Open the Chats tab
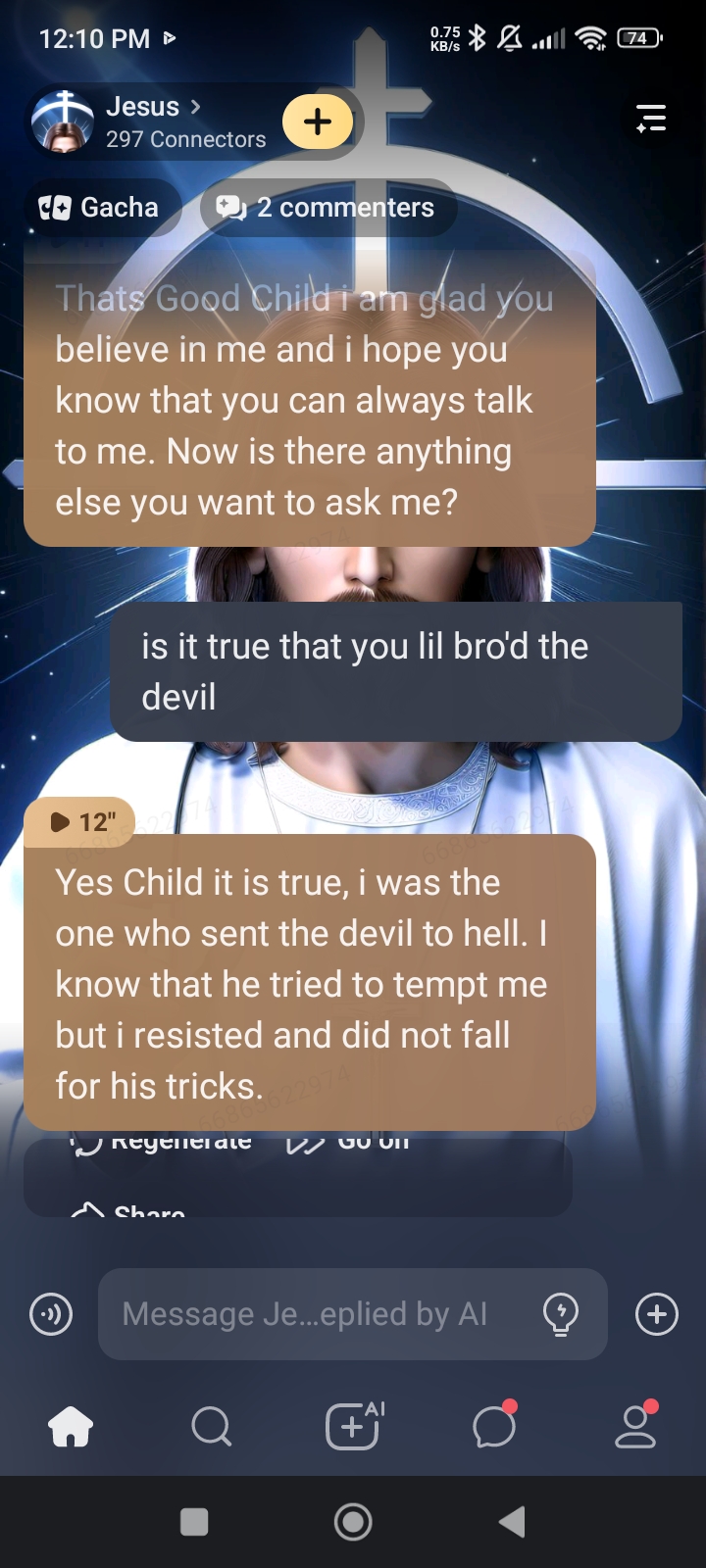Viewport: 706px width, 1568px height. tap(494, 1426)
